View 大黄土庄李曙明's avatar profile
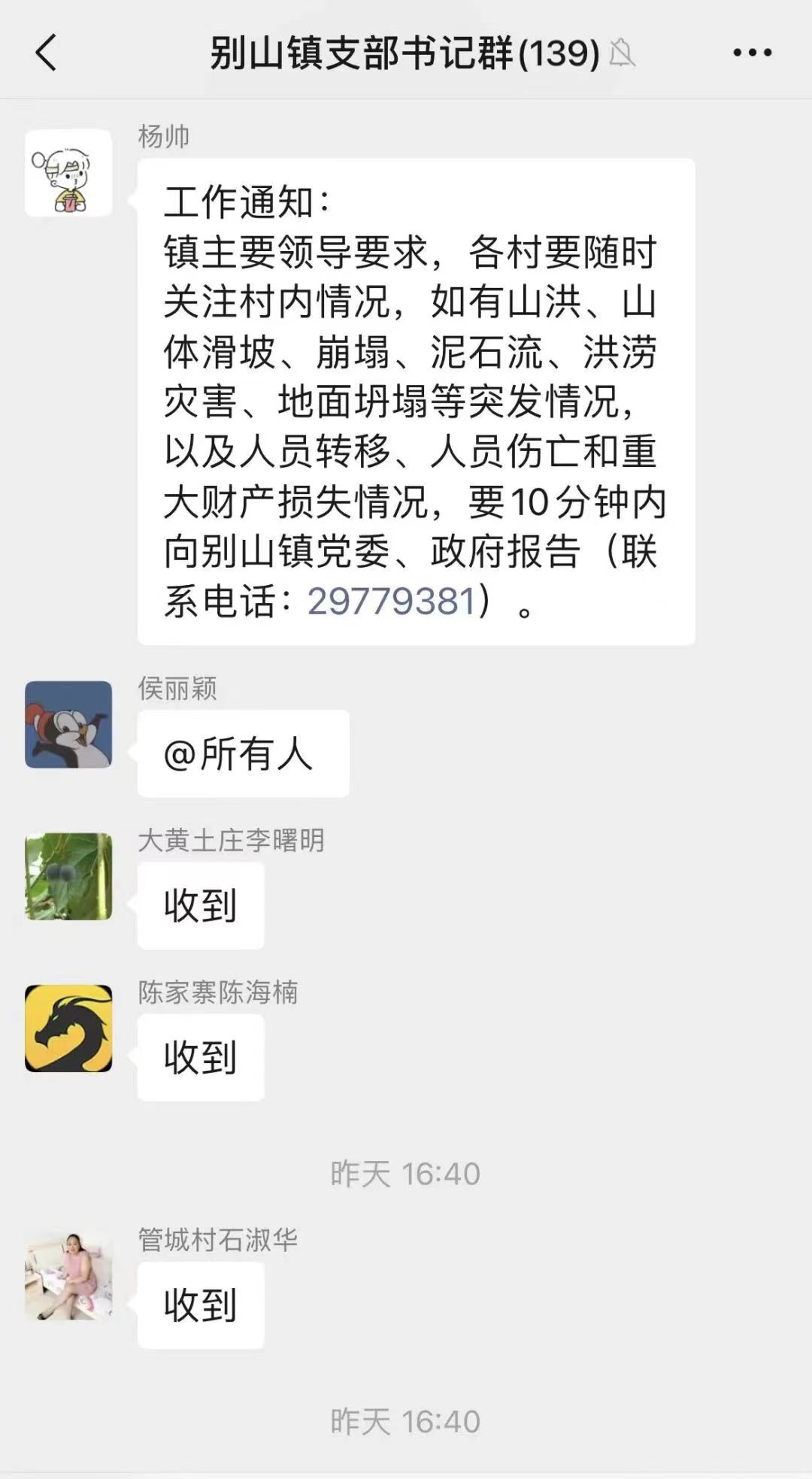 68,877
